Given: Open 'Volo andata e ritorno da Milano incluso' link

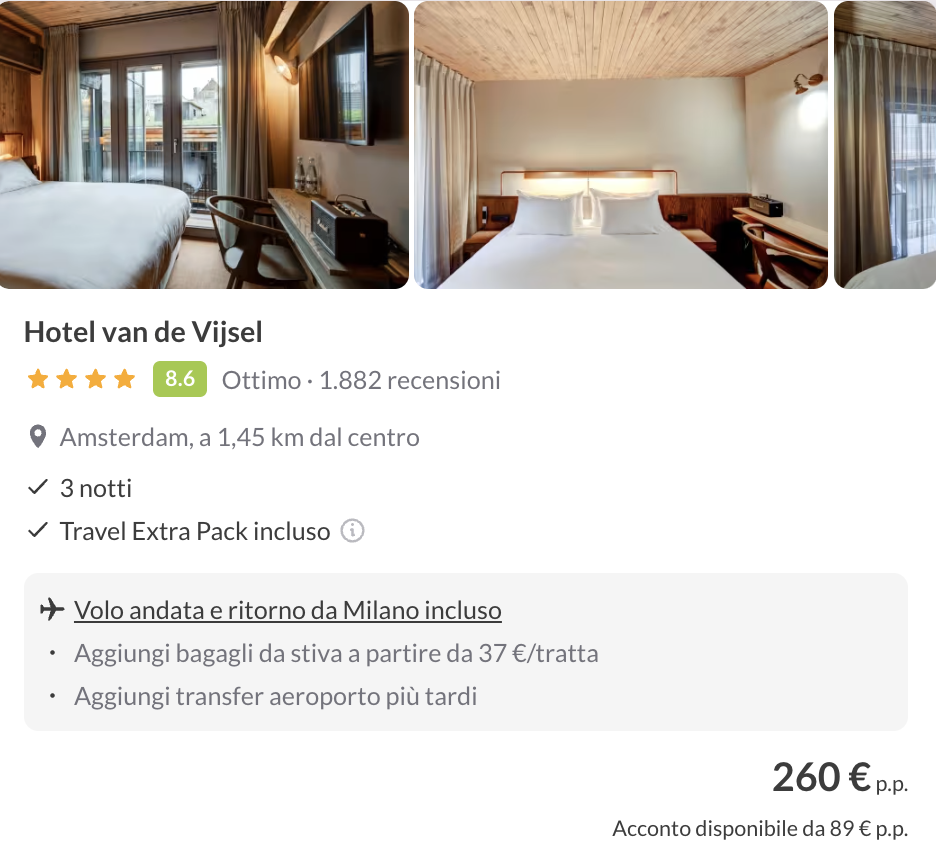Looking at the screenshot, I should [x=287, y=610].
